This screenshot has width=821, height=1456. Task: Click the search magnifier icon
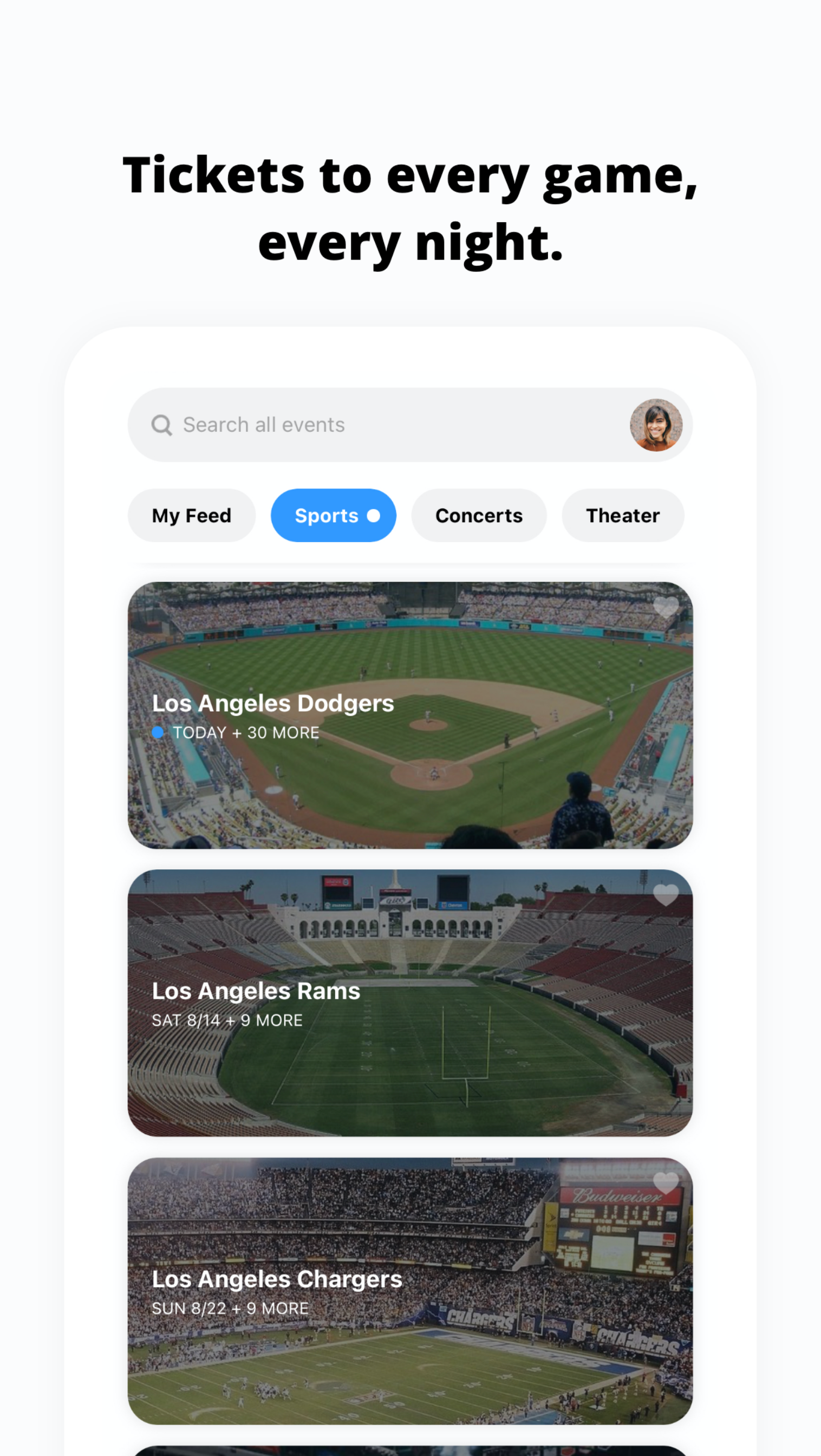(161, 425)
